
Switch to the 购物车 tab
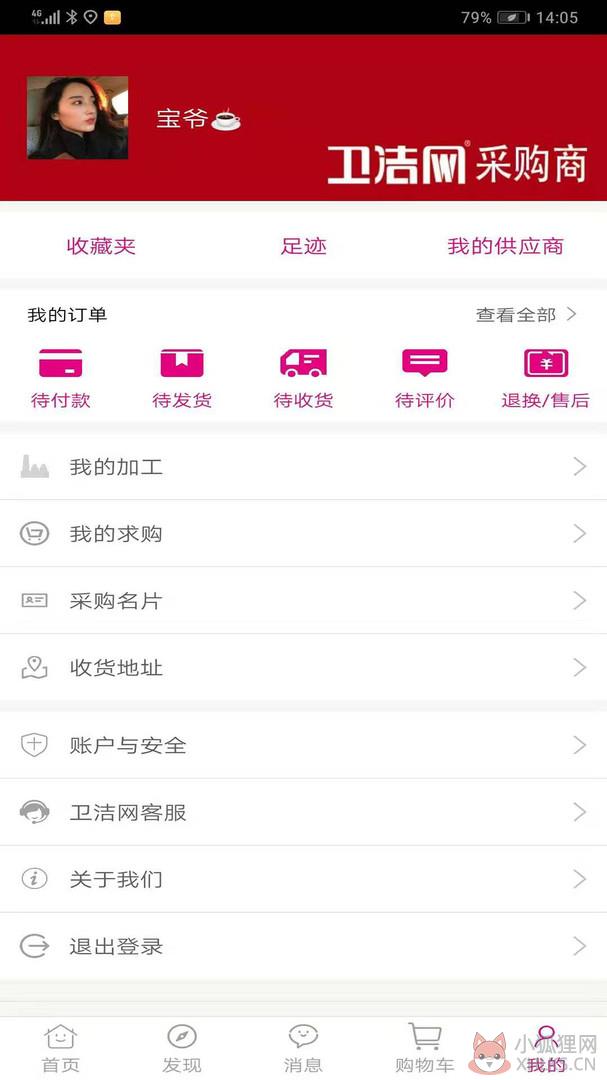click(424, 1048)
